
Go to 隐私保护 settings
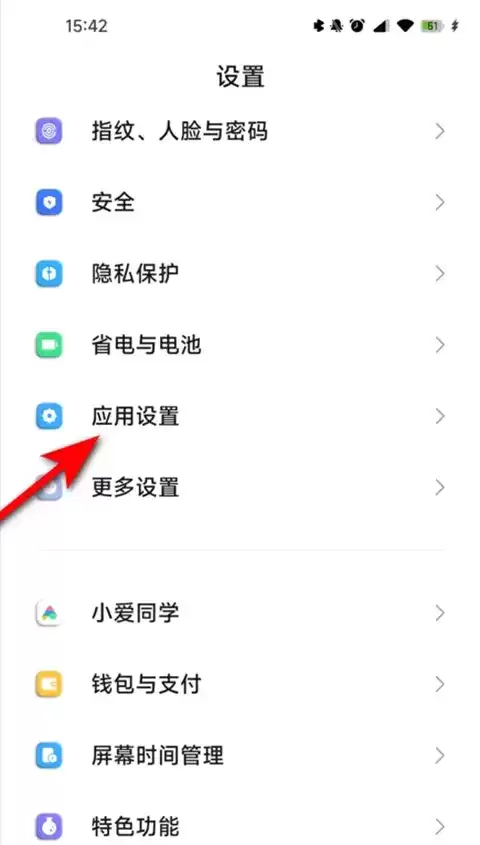(240, 274)
